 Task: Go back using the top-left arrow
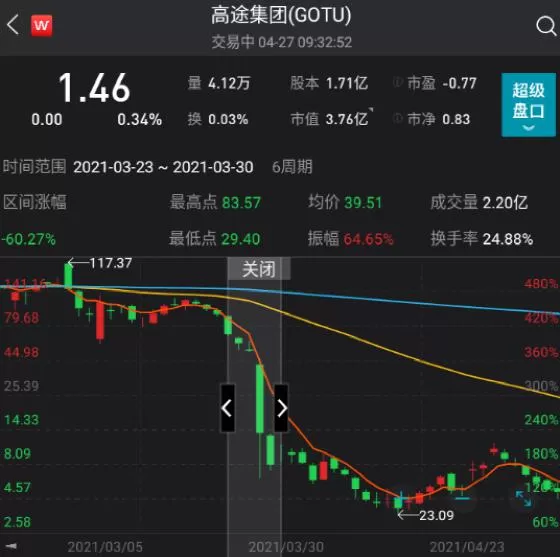13,25
